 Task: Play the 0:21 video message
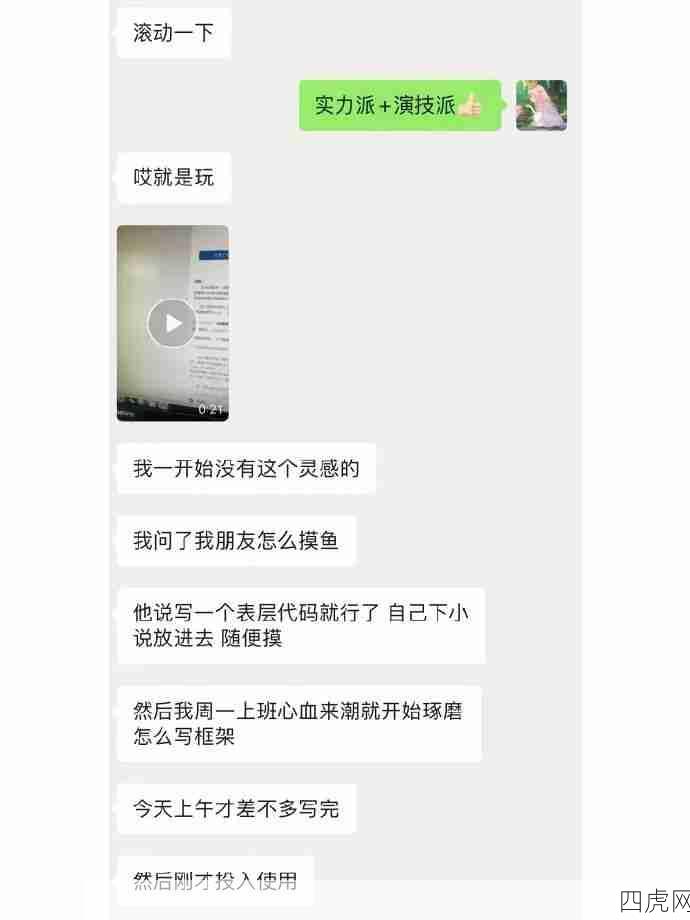pos(172,323)
